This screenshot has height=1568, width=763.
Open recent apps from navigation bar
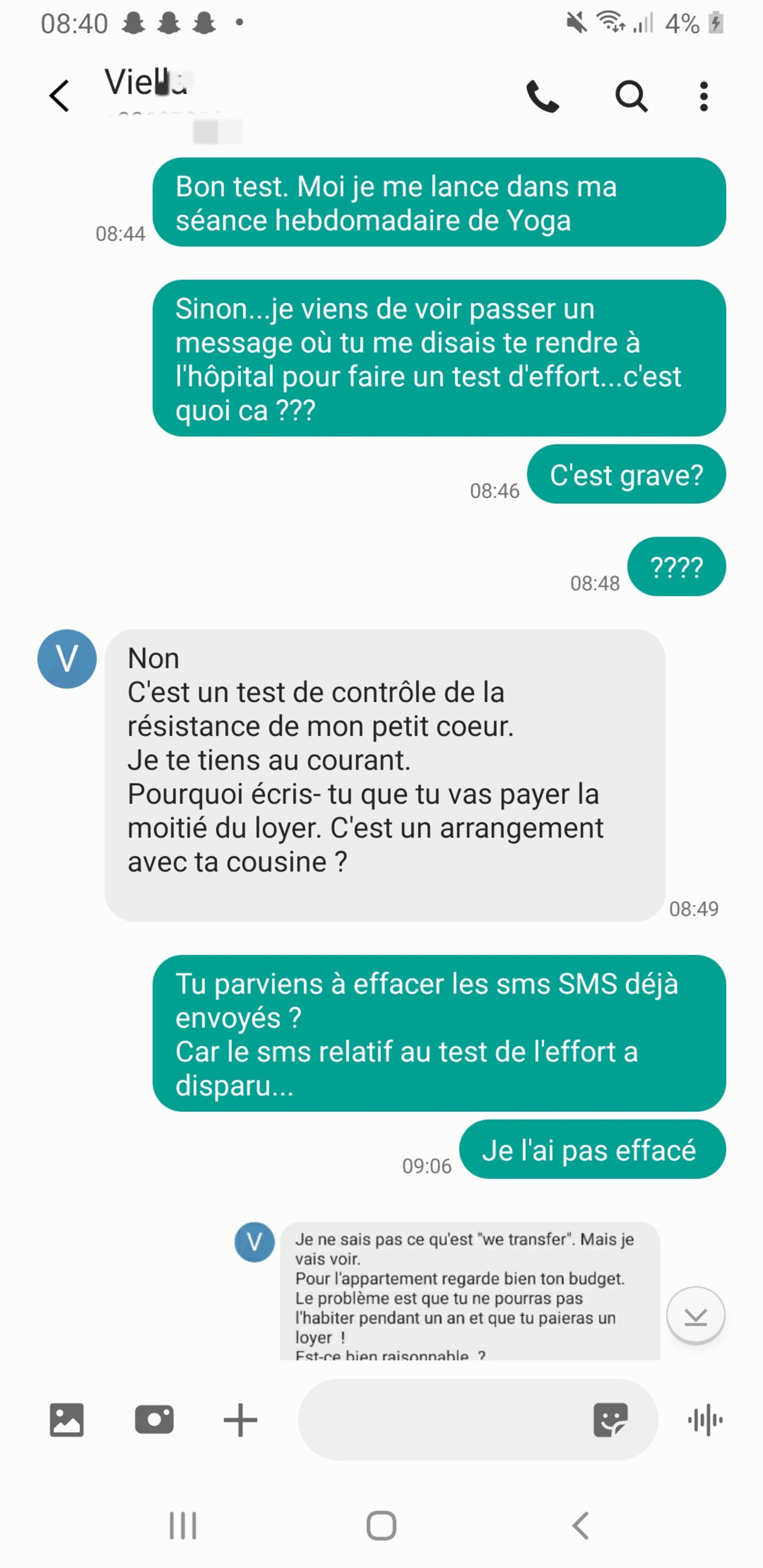pyautogui.click(x=183, y=1525)
